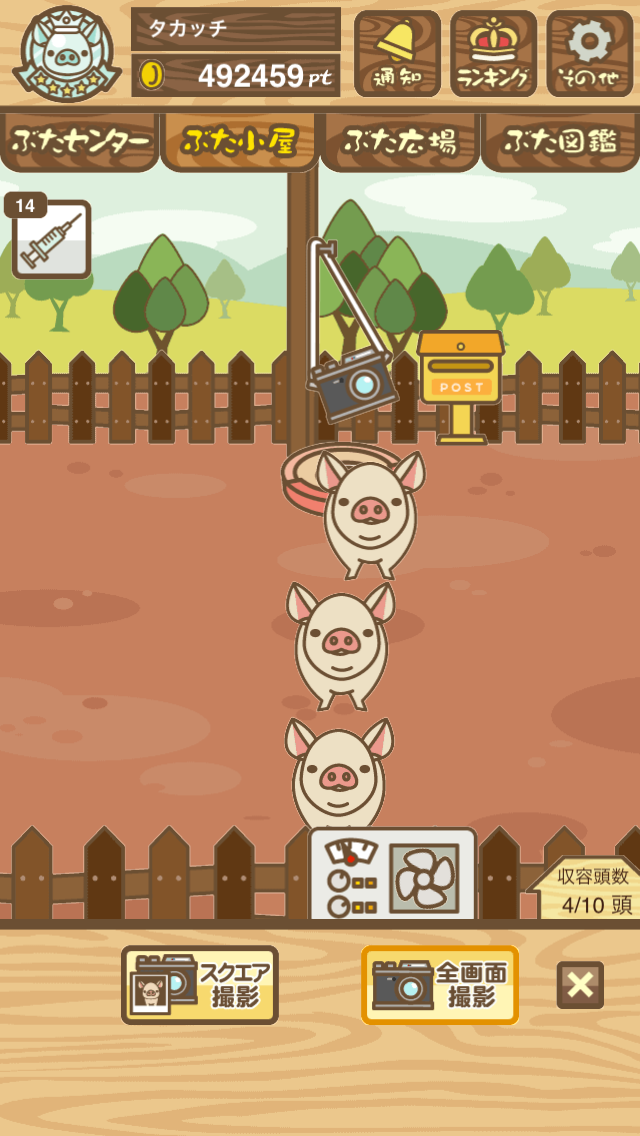Use the syringe item with 14 left
Viewport: 640px width, 1136px height.
pyautogui.click(x=51, y=240)
